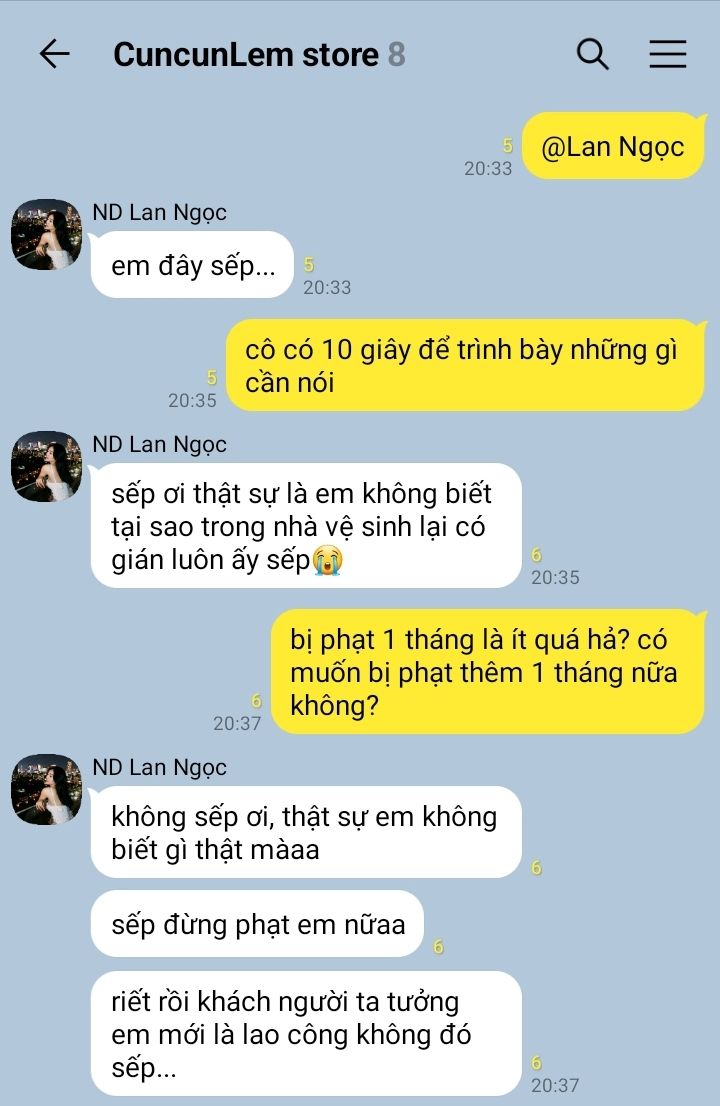The width and height of the screenshot is (720, 1106).
Task: Open the chat room menu
Action: tap(667, 54)
